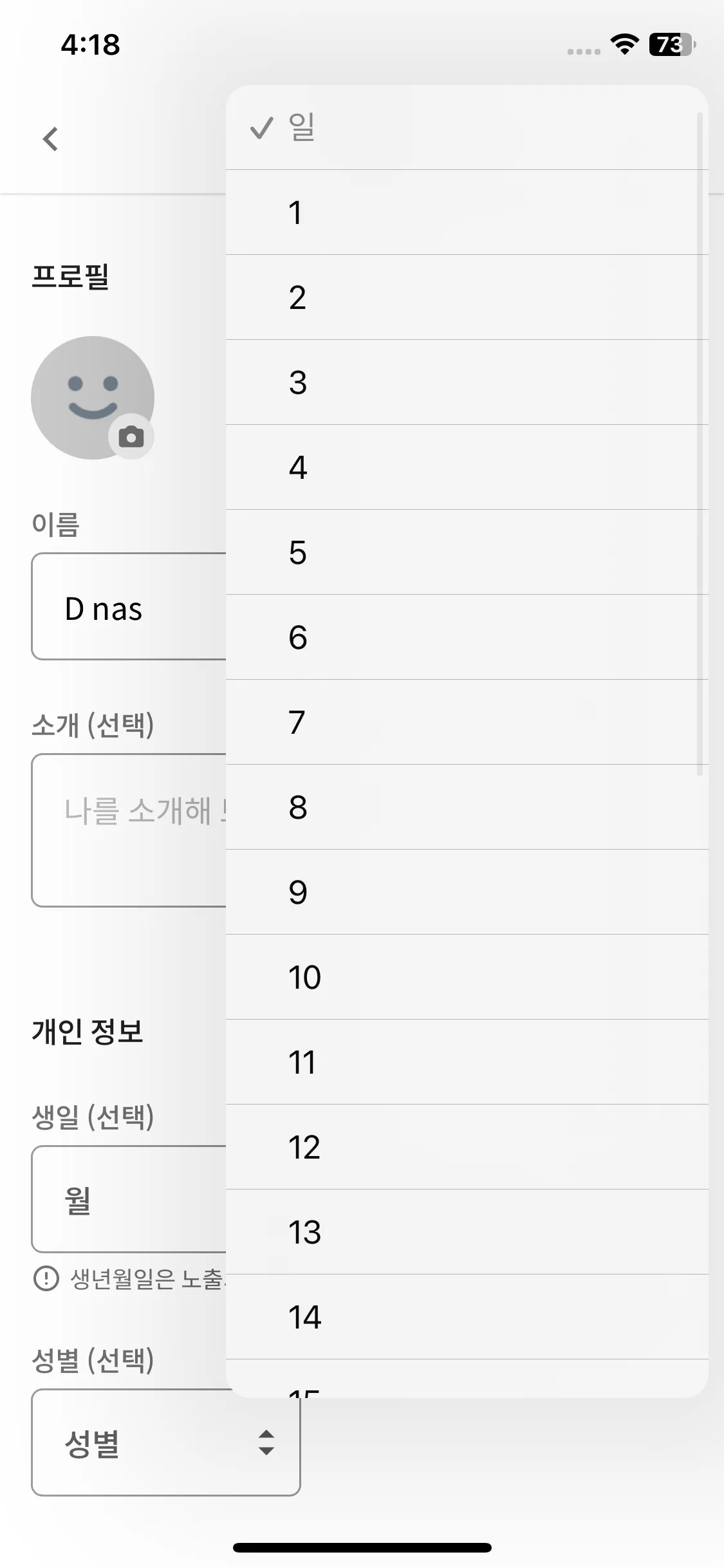Open the 성별 gender dropdown
Viewport: 724px width, 1568px height.
pyautogui.click(x=166, y=1442)
